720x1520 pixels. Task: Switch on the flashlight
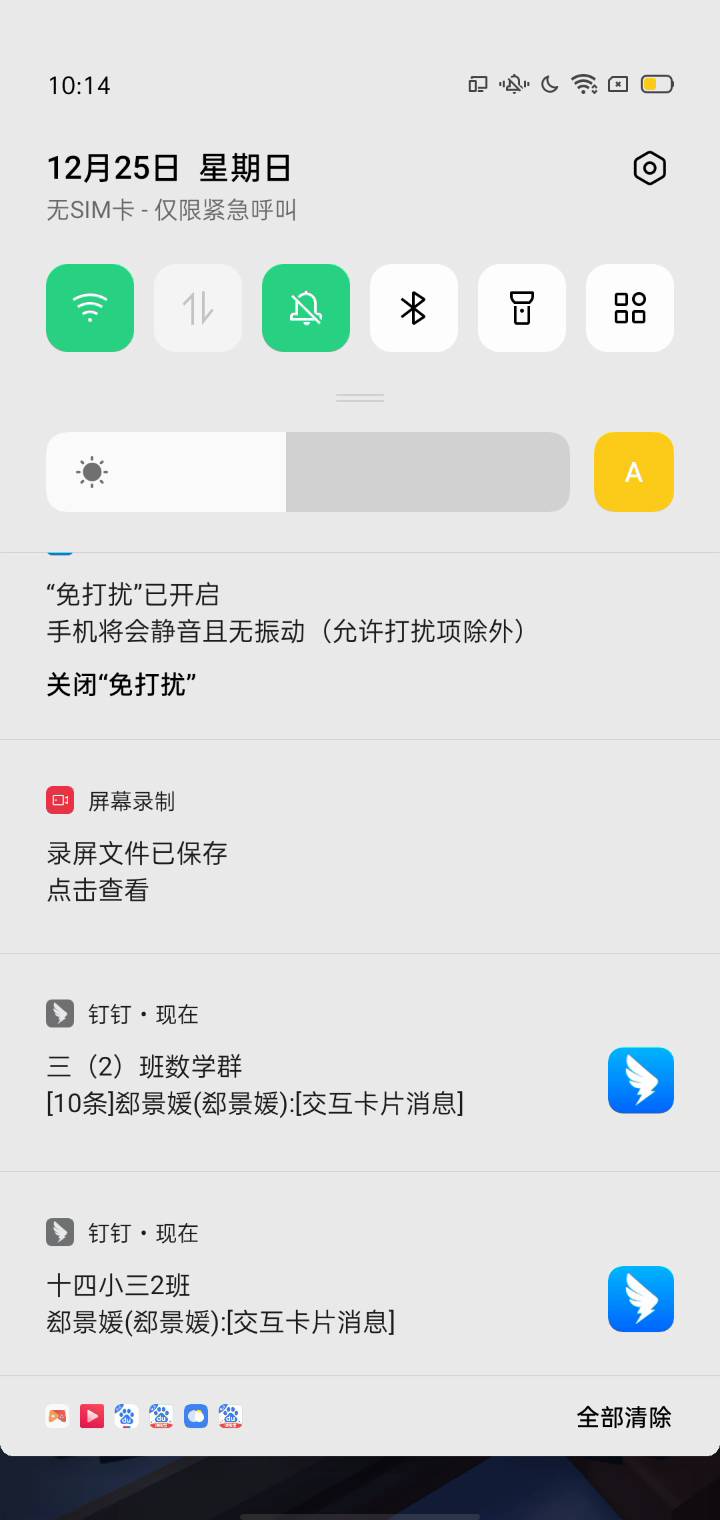(522, 308)
